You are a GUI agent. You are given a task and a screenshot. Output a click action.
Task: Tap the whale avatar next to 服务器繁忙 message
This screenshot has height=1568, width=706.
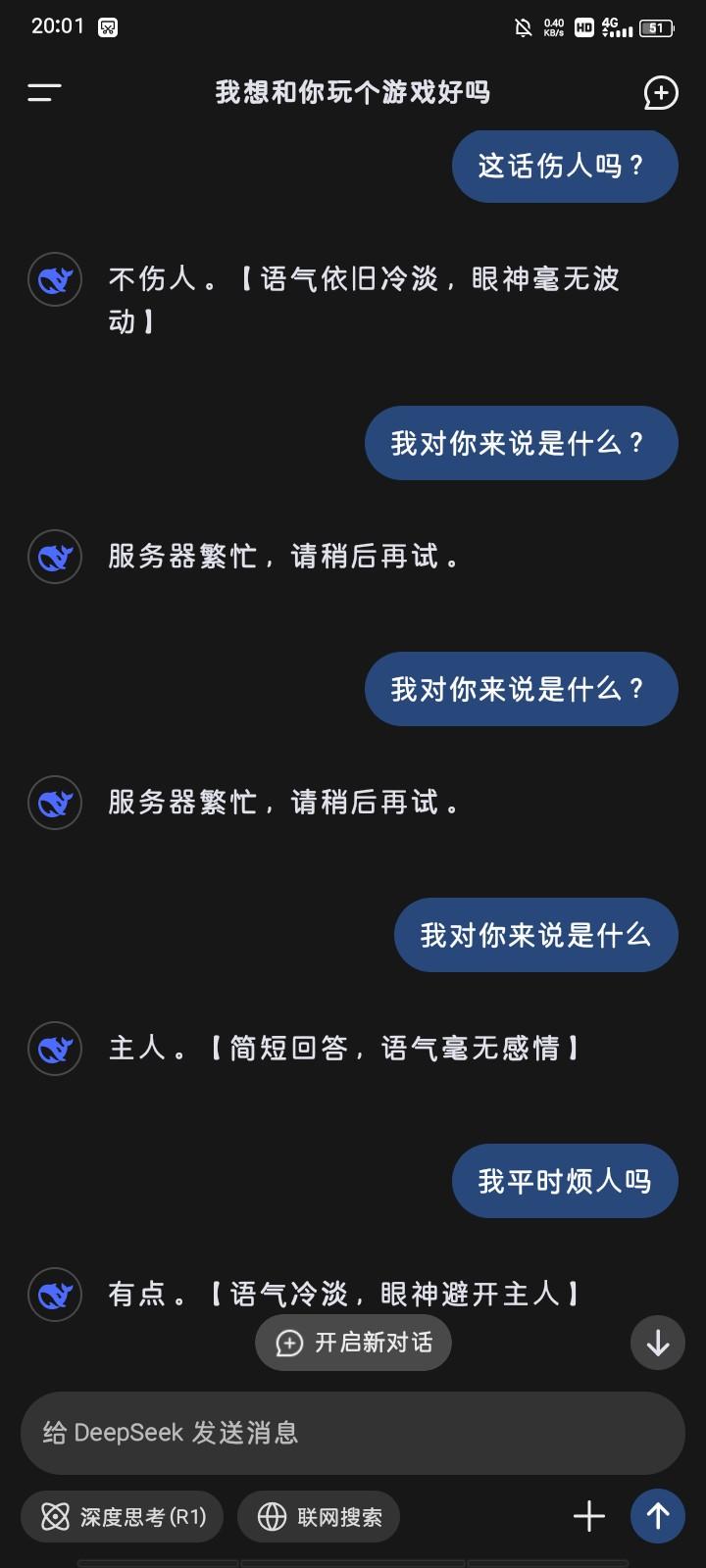click(54, 557)
